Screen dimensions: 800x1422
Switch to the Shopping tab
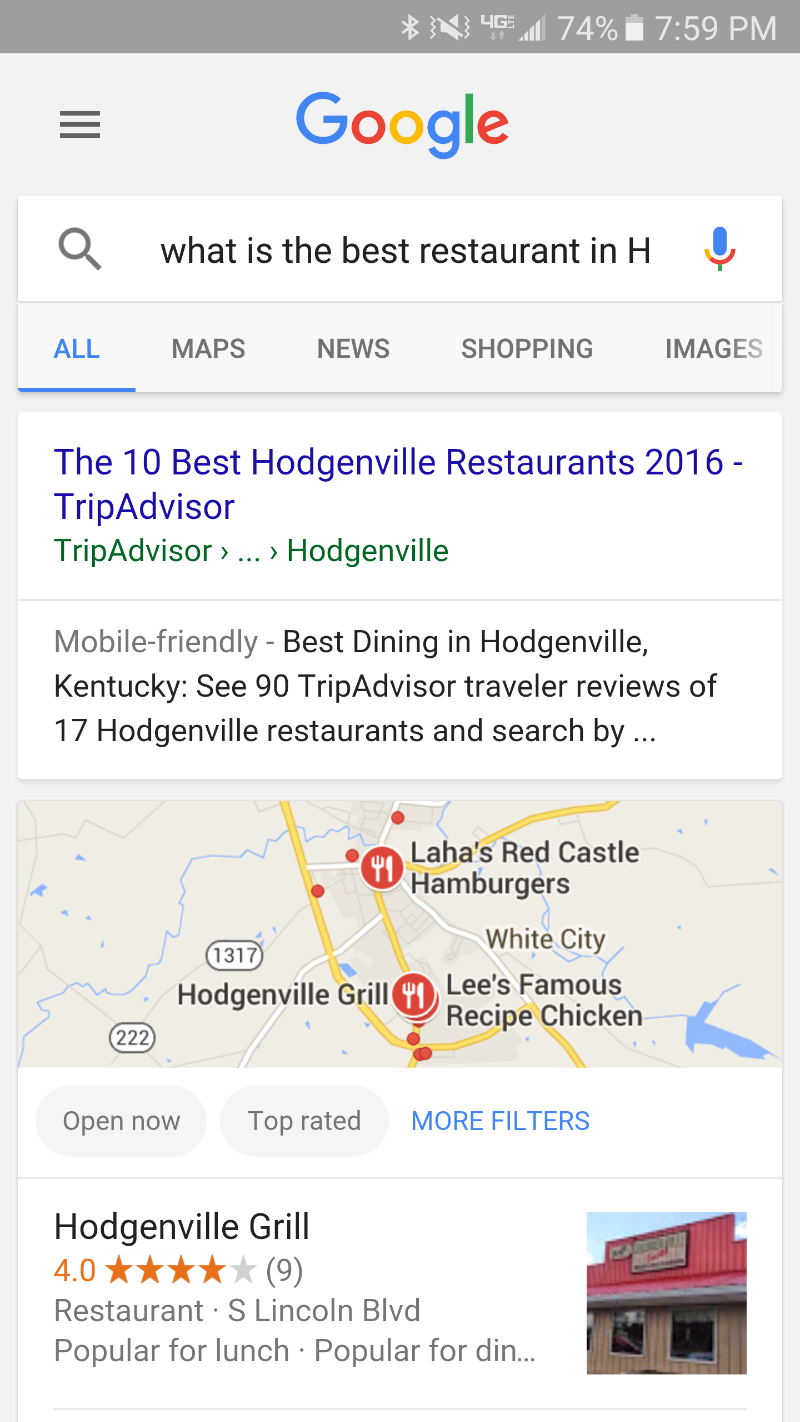tap(527, 349)
